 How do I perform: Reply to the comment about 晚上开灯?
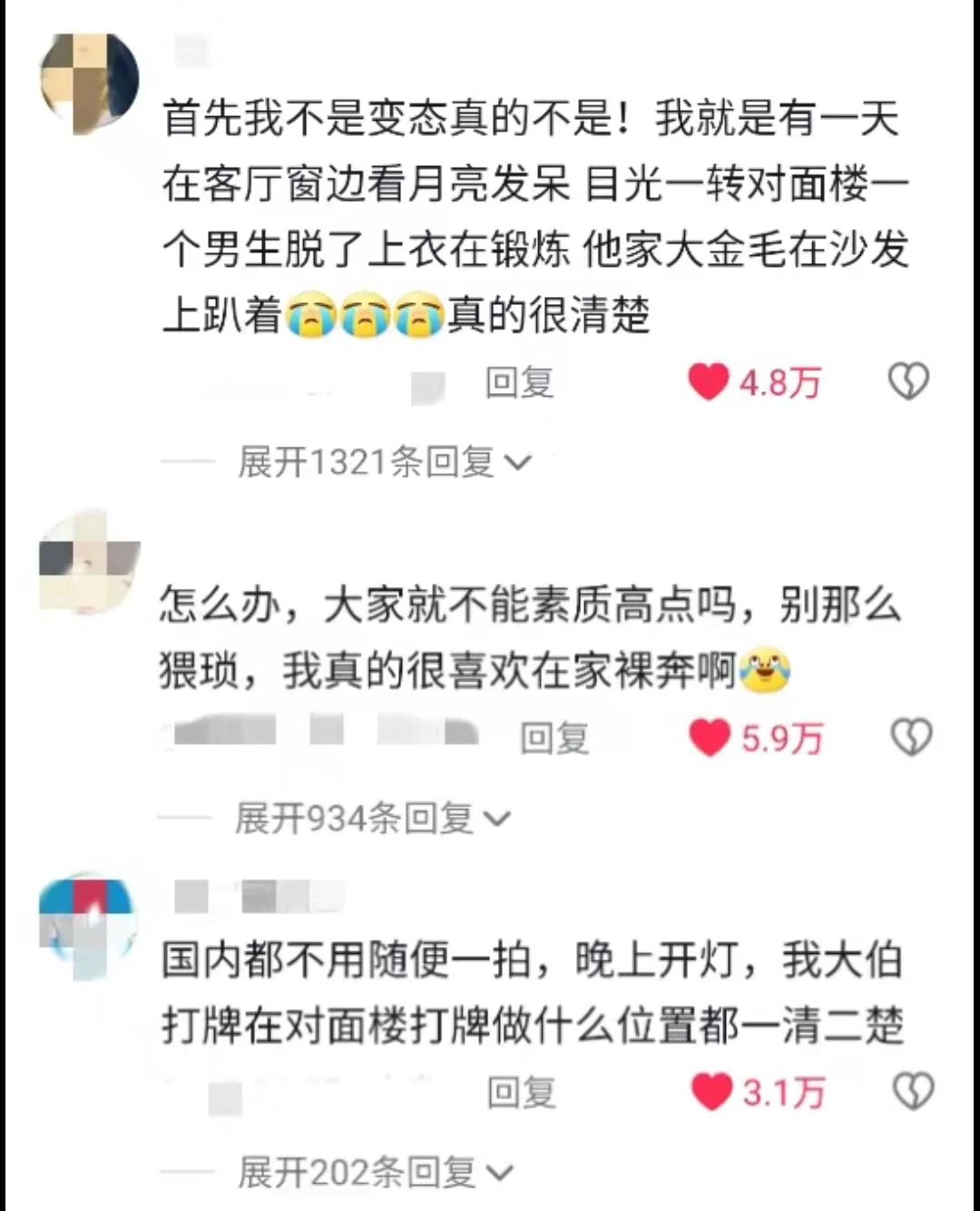pos(521,1093)
